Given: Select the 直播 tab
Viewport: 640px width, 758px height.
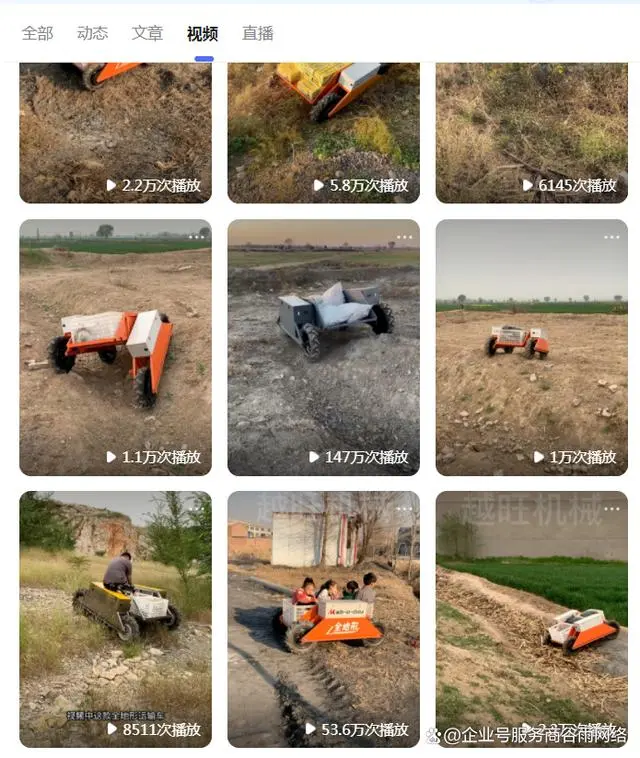Looking at the screenshot, I should pos(257,33).
